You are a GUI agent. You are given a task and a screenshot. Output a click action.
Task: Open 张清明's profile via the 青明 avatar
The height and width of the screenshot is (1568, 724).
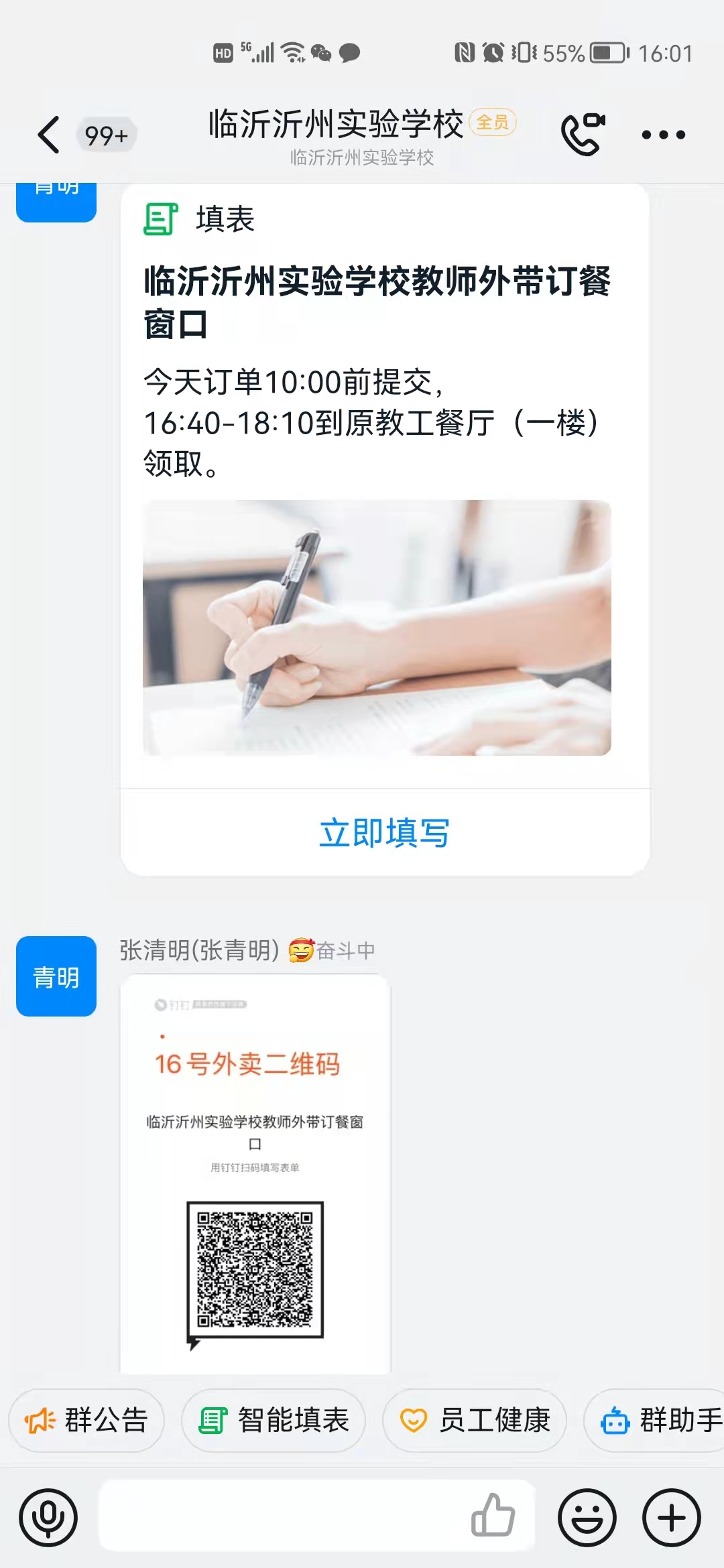click(56, 976)
